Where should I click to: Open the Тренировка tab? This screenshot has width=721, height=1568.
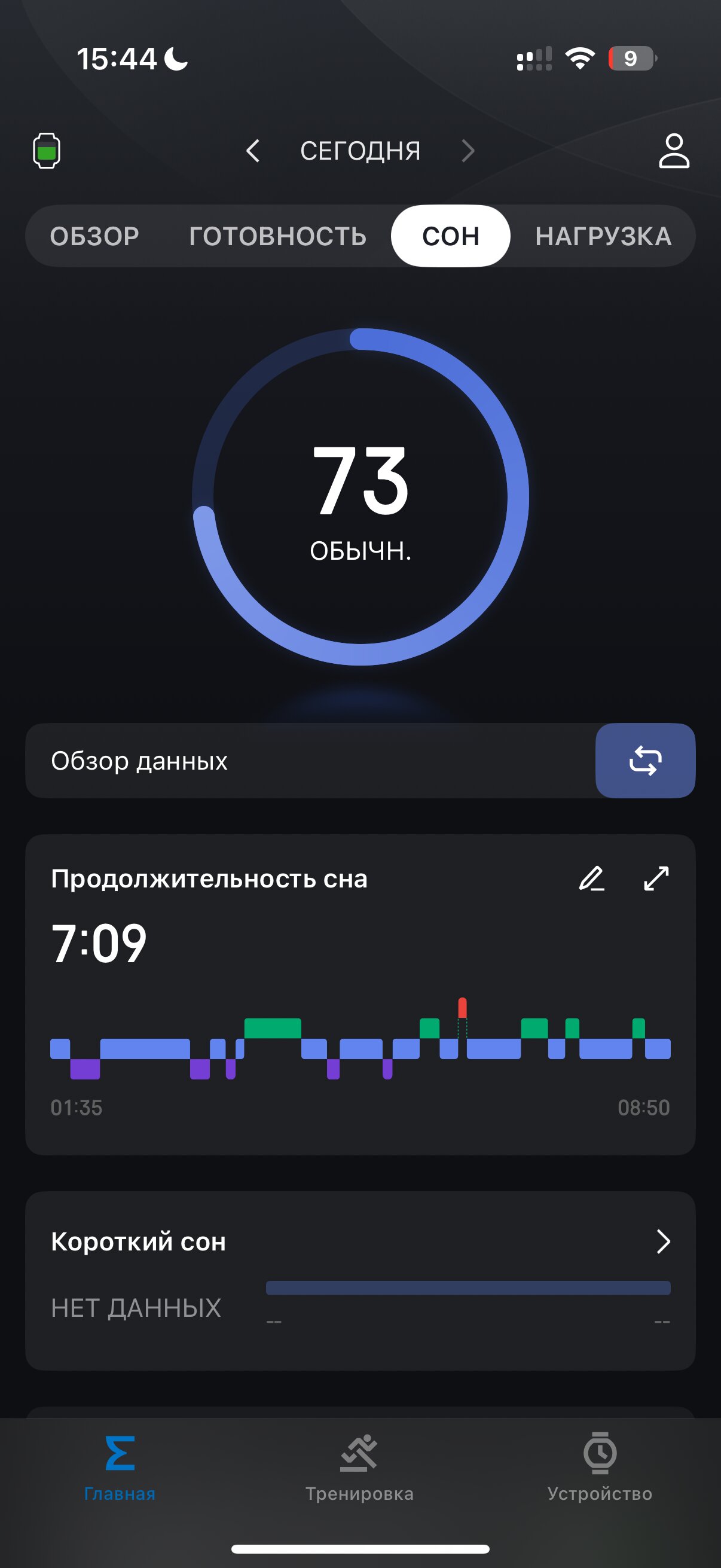tap(359, 1468)
